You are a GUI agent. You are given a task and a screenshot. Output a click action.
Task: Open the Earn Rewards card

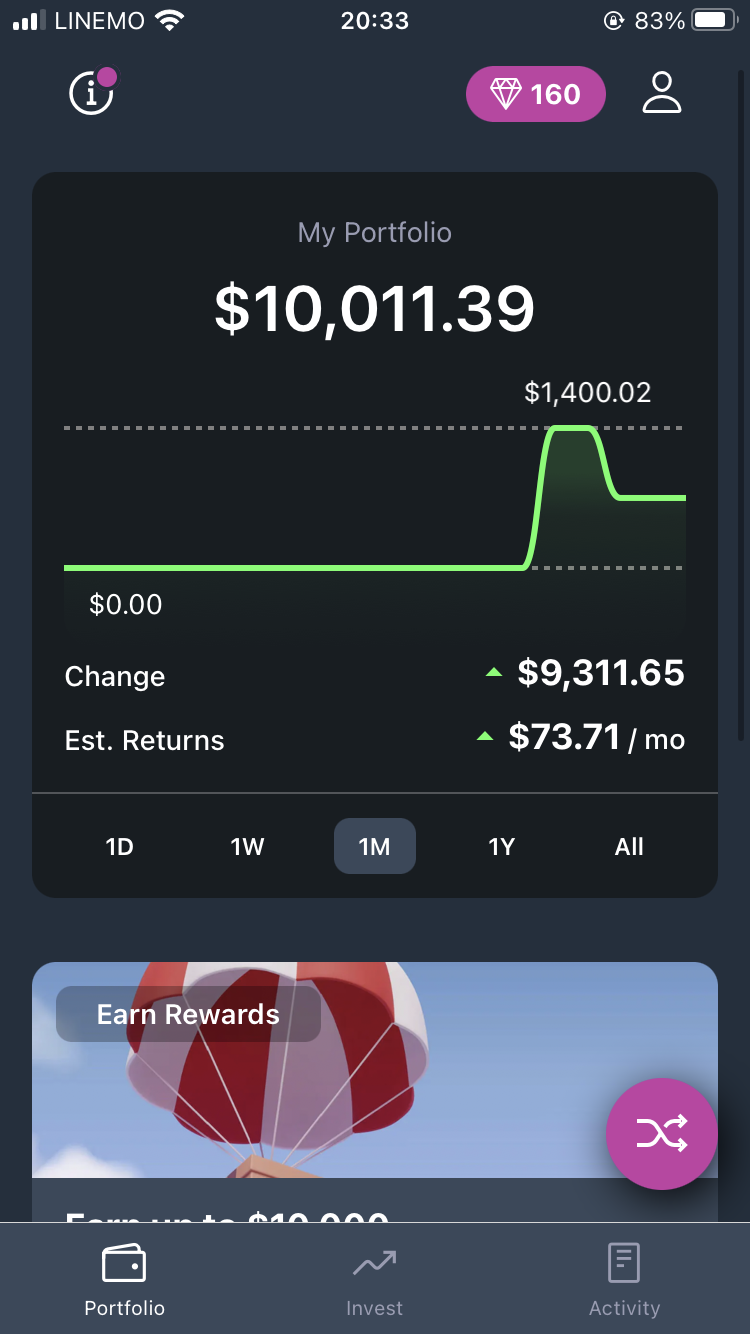click(x=300, y=1080)
